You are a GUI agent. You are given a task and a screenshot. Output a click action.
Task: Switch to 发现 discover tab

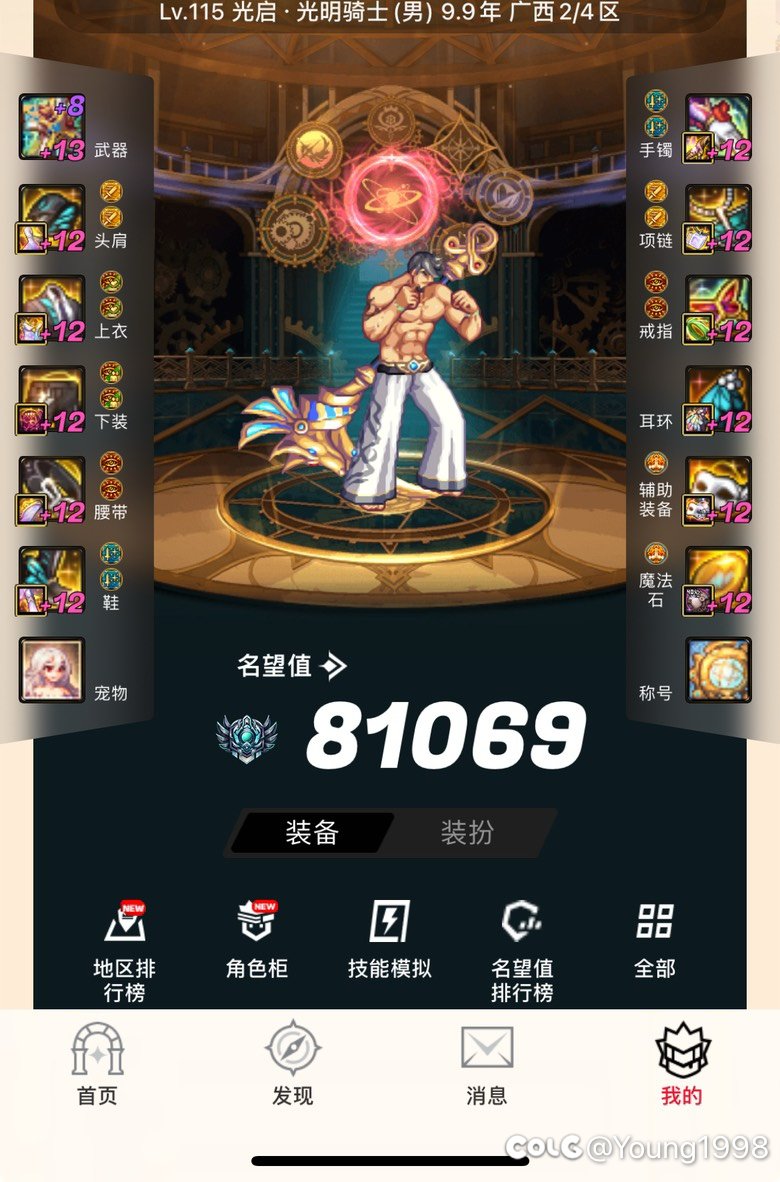pos(292,1065)
